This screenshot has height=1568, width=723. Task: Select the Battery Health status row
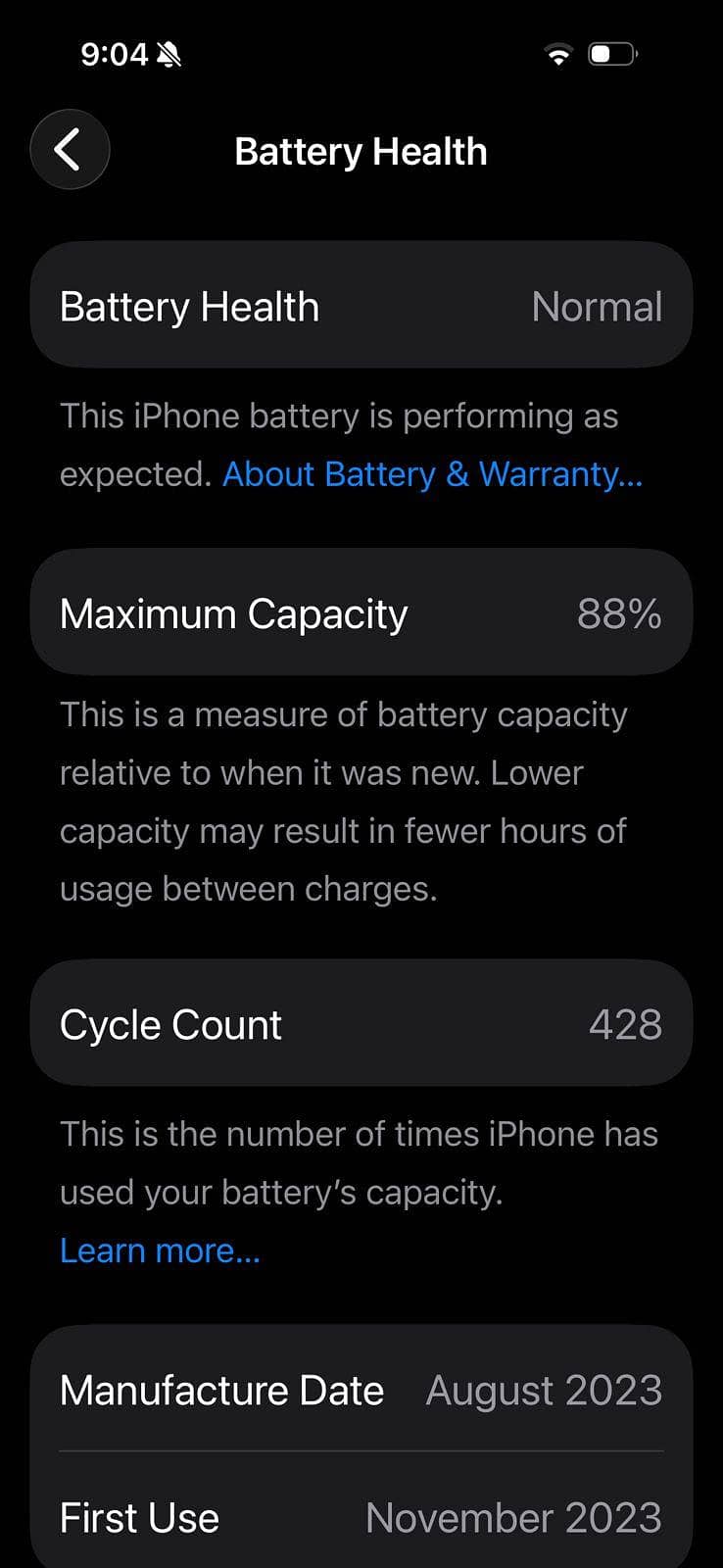click(361, 305)
